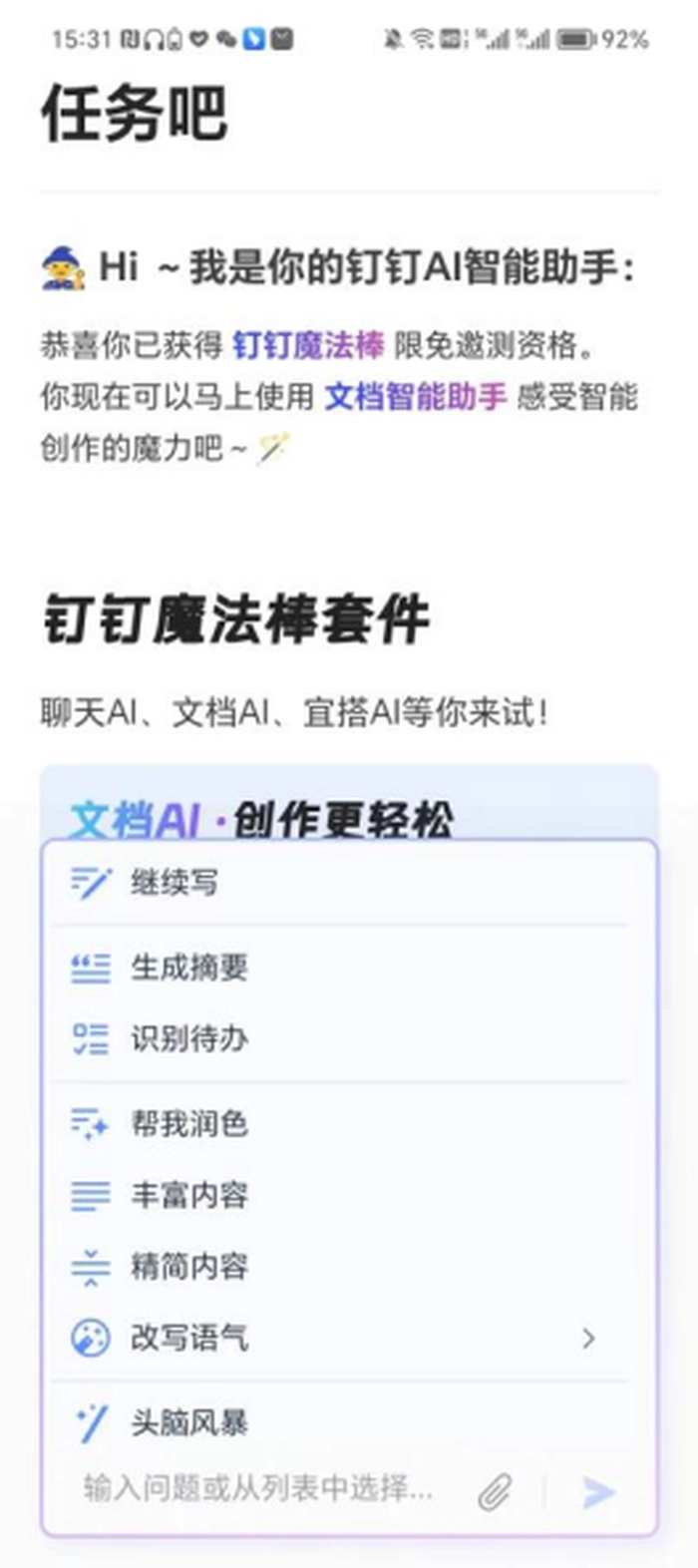Viewport: 698px width, 1568px height.
Task: Choose 生成摘要 option
Action: [189, 968]
